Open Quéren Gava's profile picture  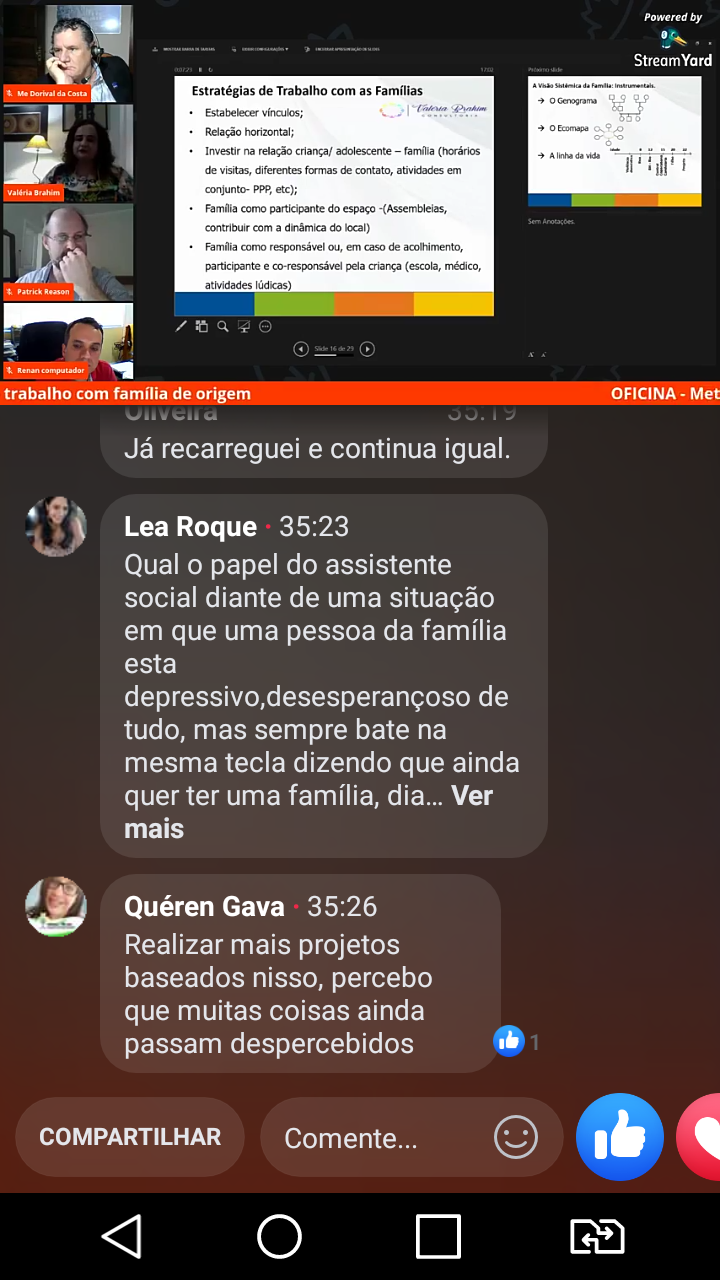point(56,906)
